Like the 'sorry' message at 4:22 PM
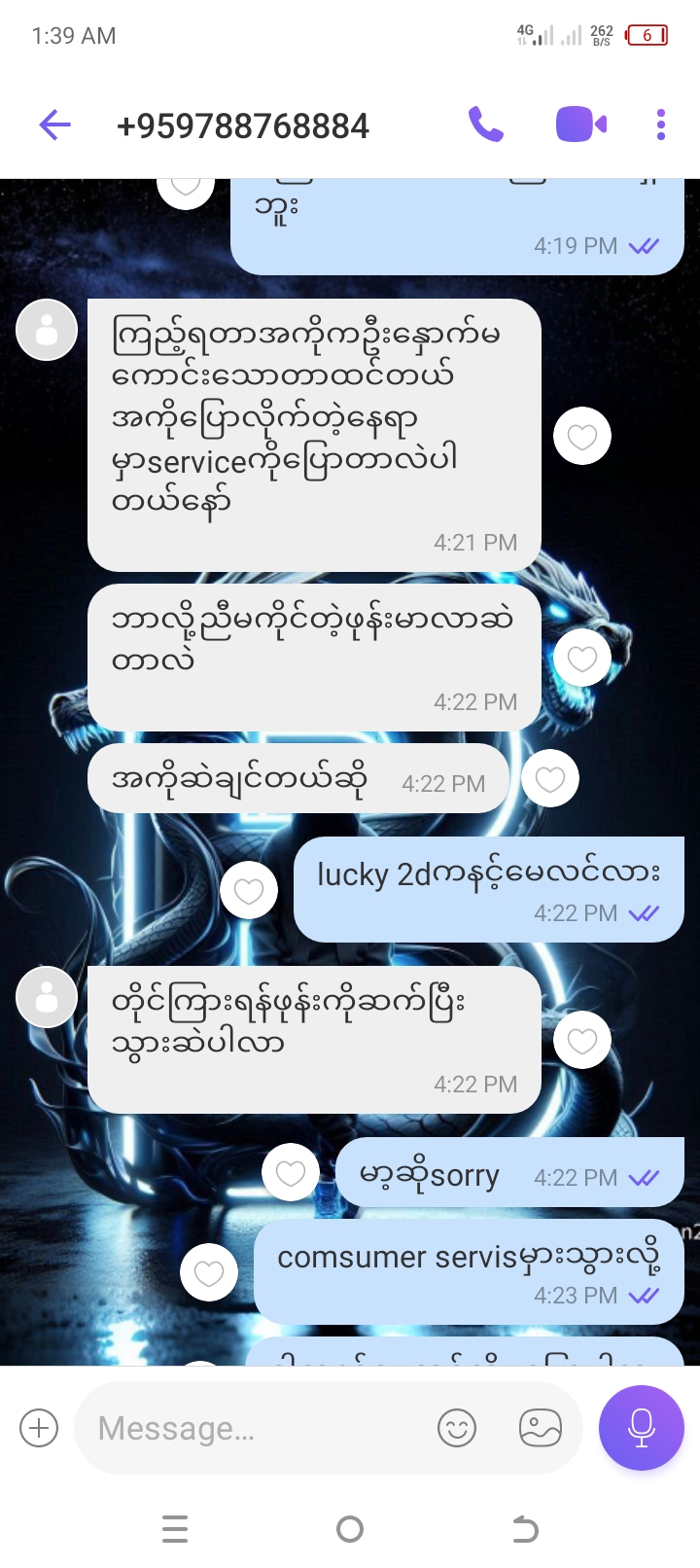The image size is (700, 1568). click(x=291, y=1174)
